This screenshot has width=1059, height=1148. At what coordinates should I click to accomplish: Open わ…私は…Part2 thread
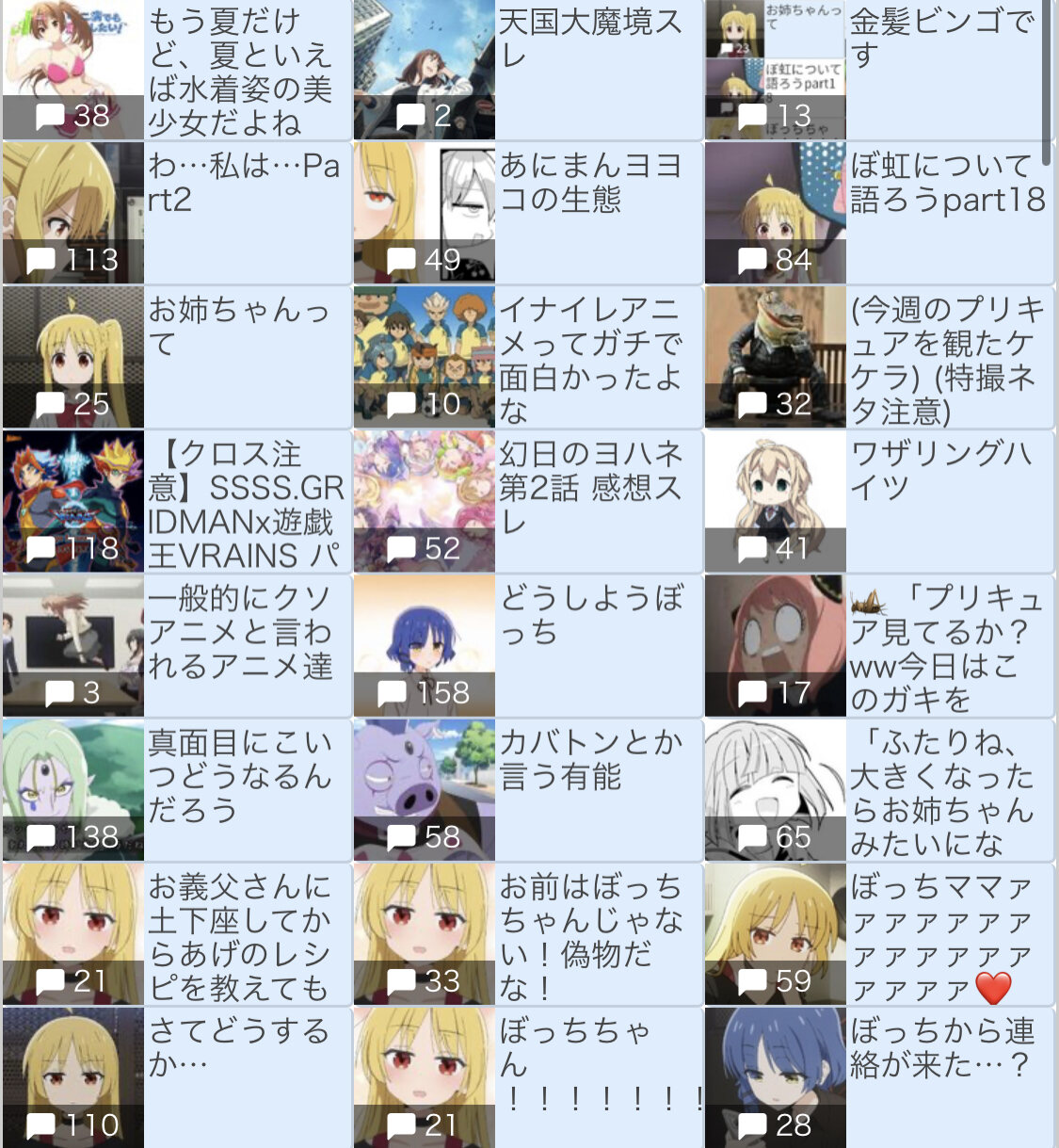[x=243, y=183]
